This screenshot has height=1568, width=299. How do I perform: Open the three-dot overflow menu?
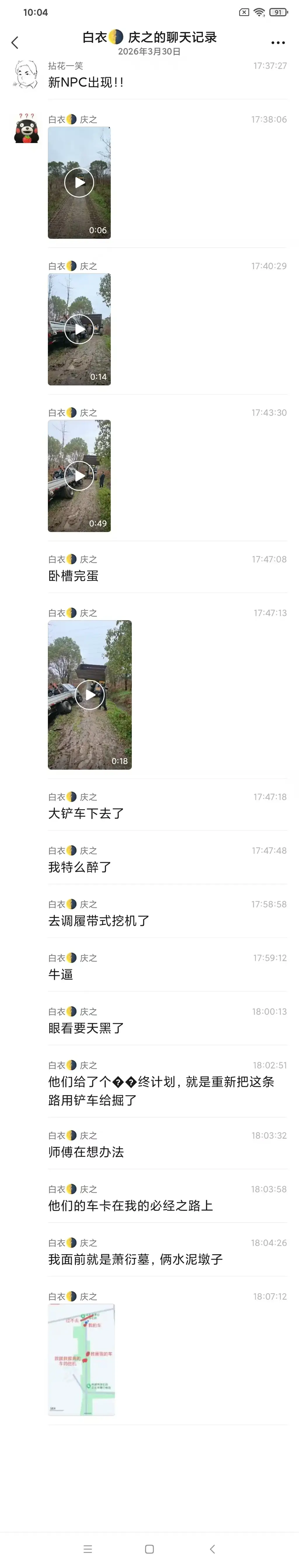pos(278,43)
